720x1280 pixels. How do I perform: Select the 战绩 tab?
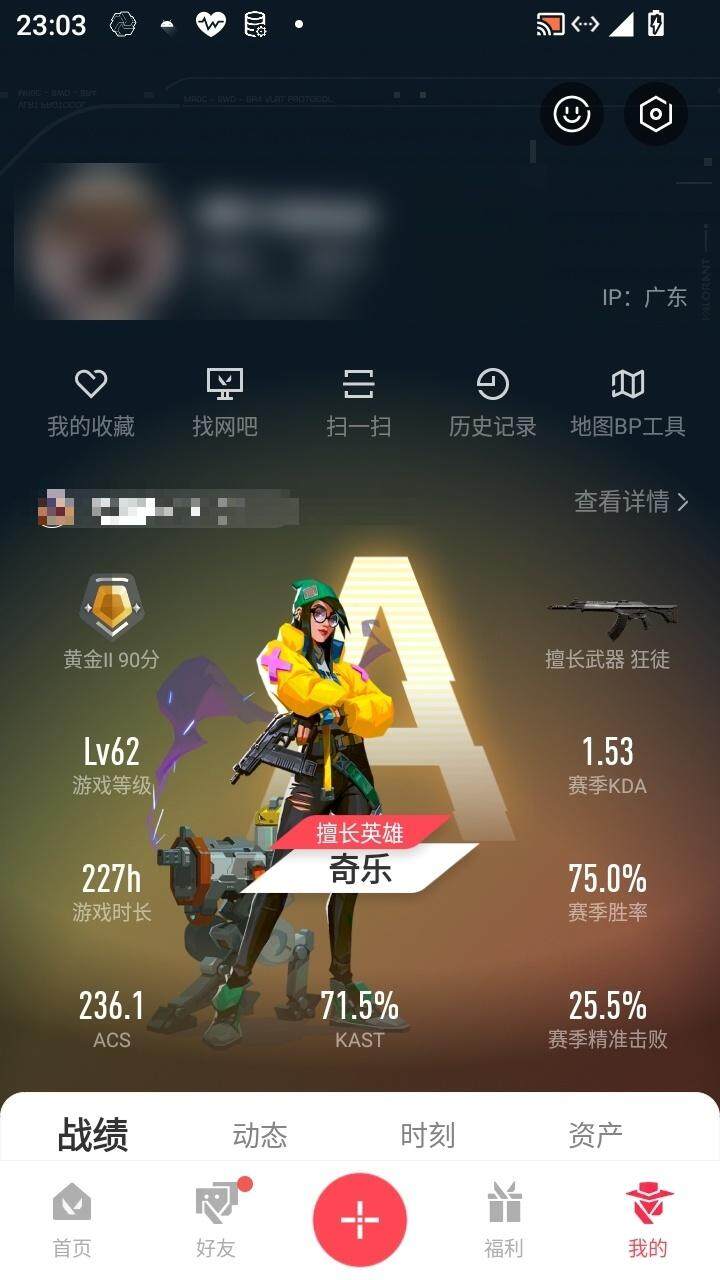pos(93,1135)
